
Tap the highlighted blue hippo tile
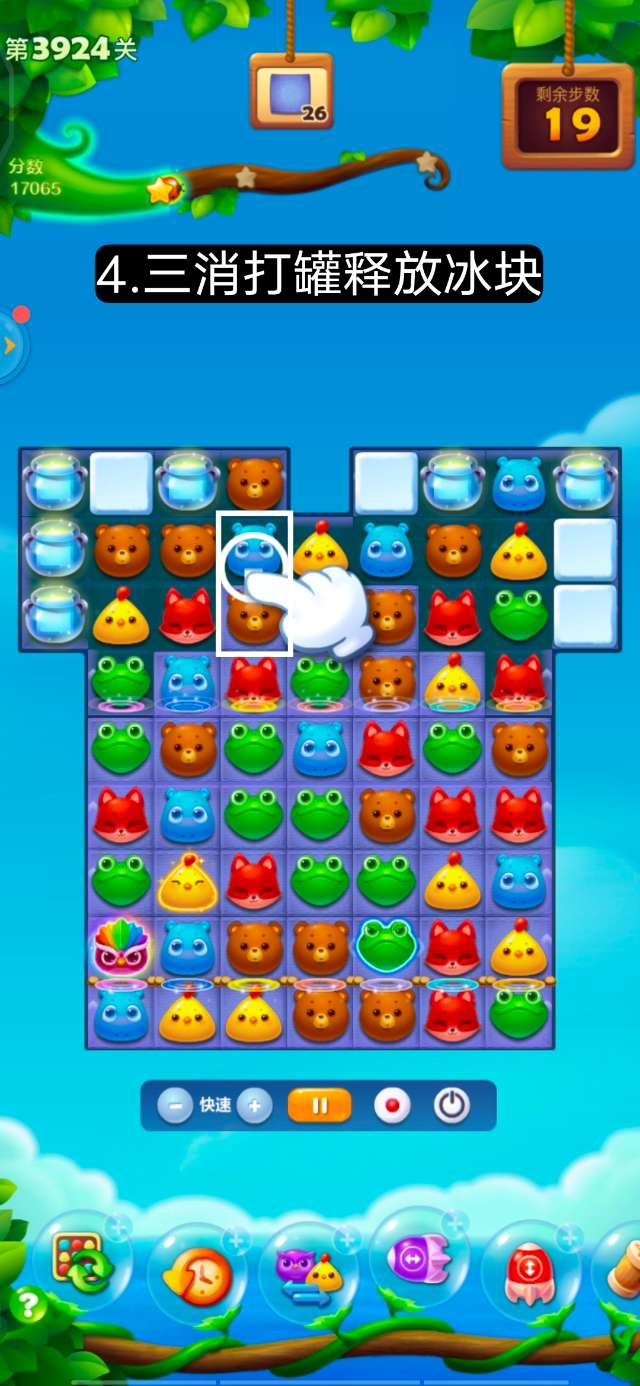click(253, 551)
